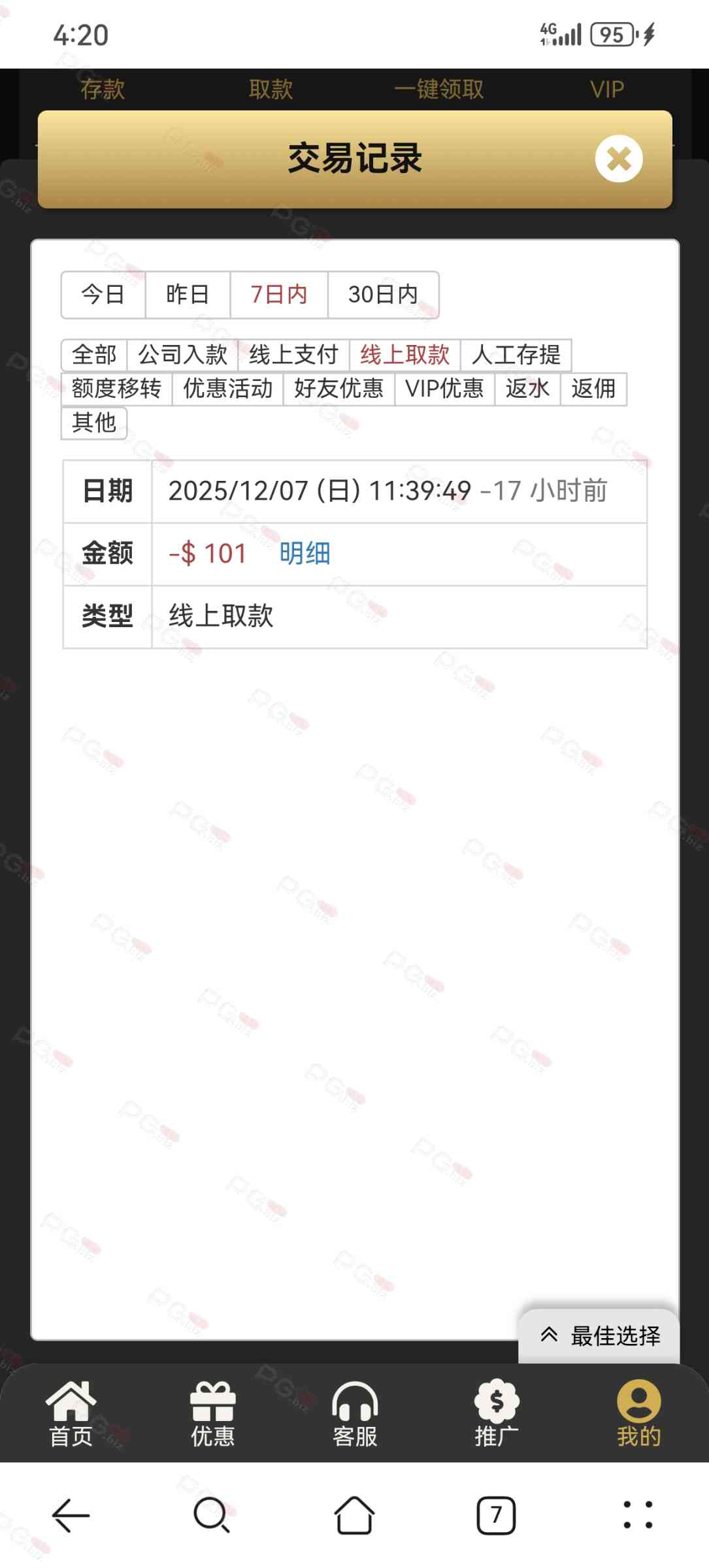The height and width of the screenshot is (1568, 709).
Task: Open the 客服 support tab
Action: point(355,1414)
